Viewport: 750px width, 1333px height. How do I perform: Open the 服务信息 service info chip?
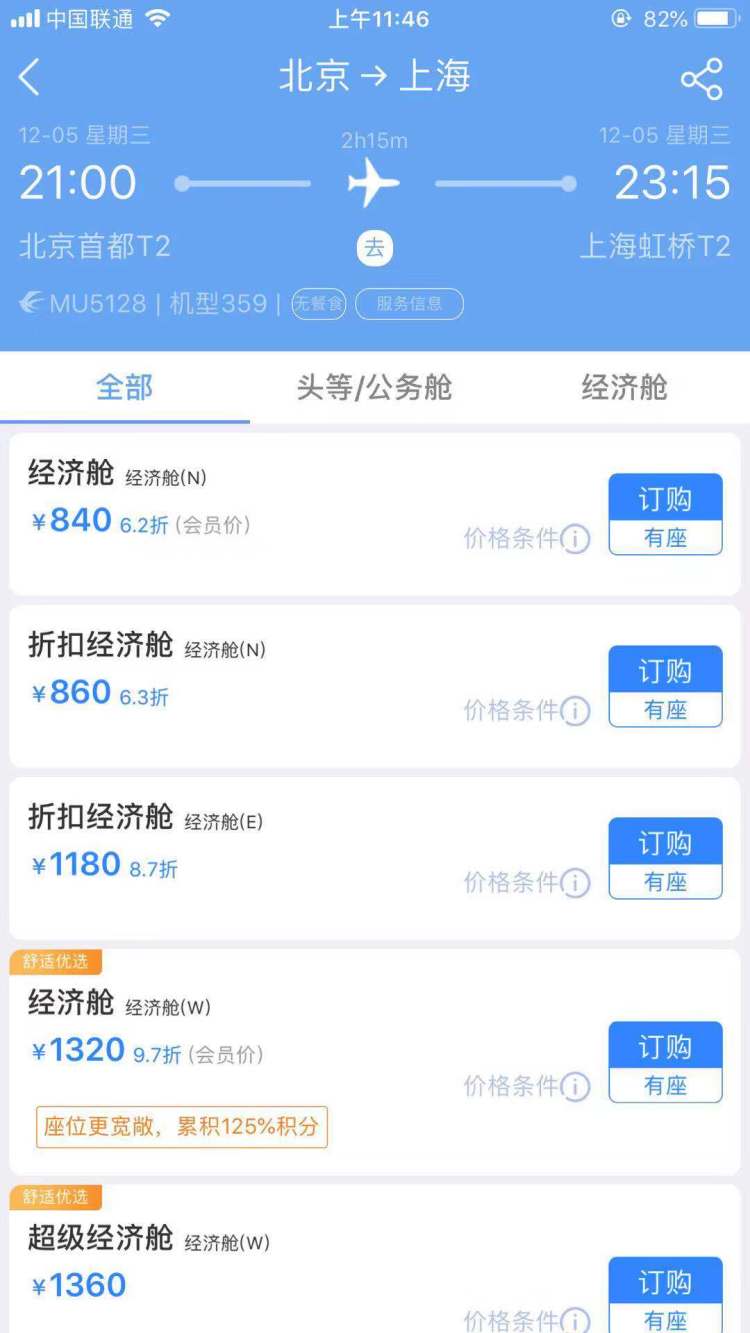click(409, 304)
